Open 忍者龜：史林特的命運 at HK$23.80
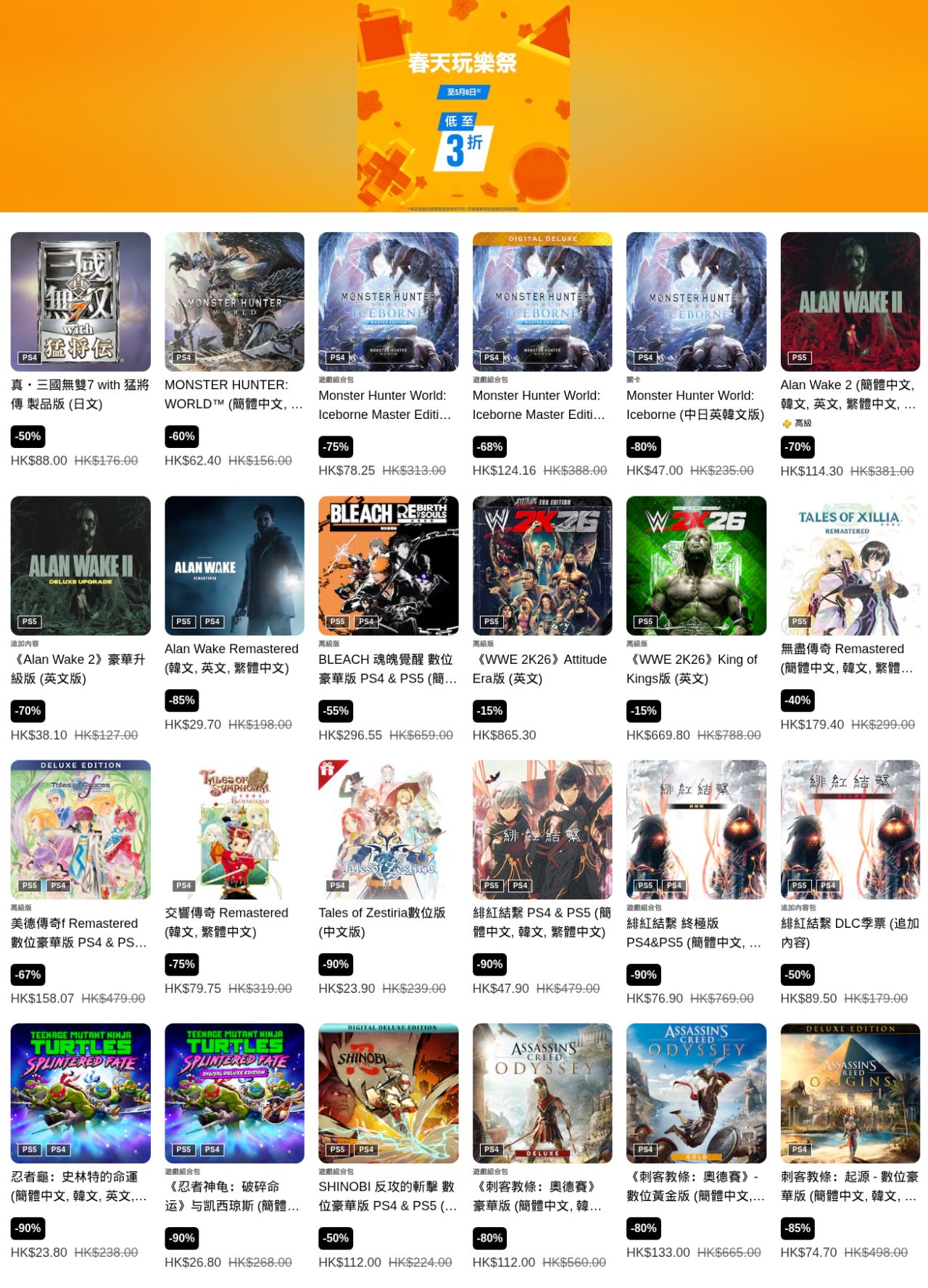 coord(80,1093)
